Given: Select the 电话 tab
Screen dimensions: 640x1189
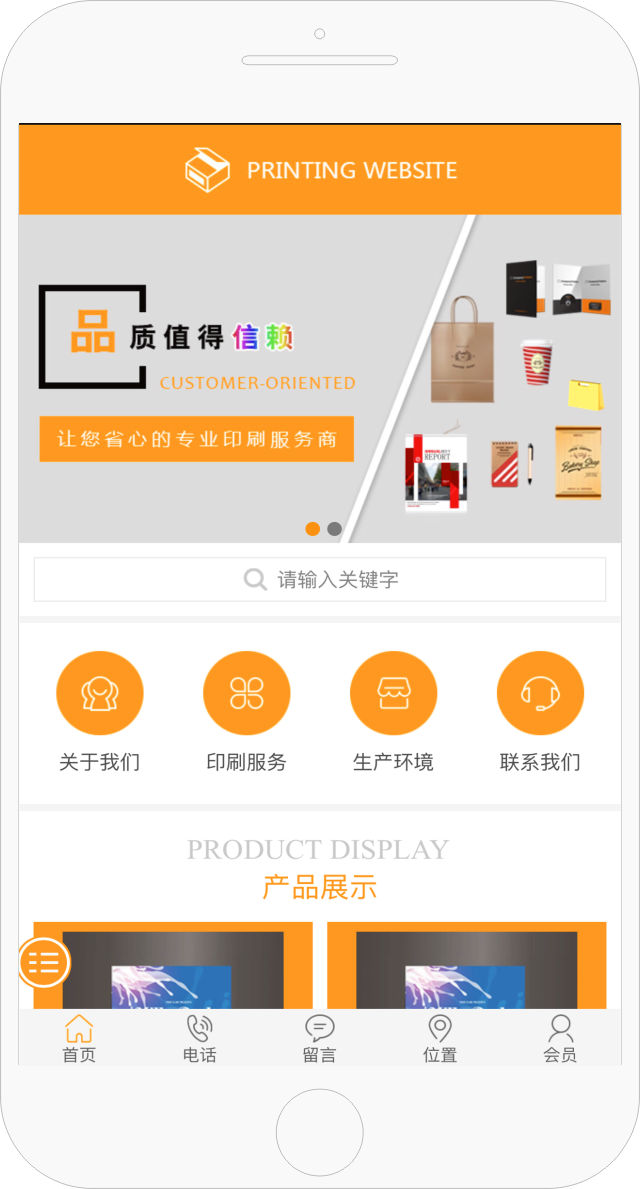Looking at the screenshot, I should pyautogui.click(x=199, y=1039).
